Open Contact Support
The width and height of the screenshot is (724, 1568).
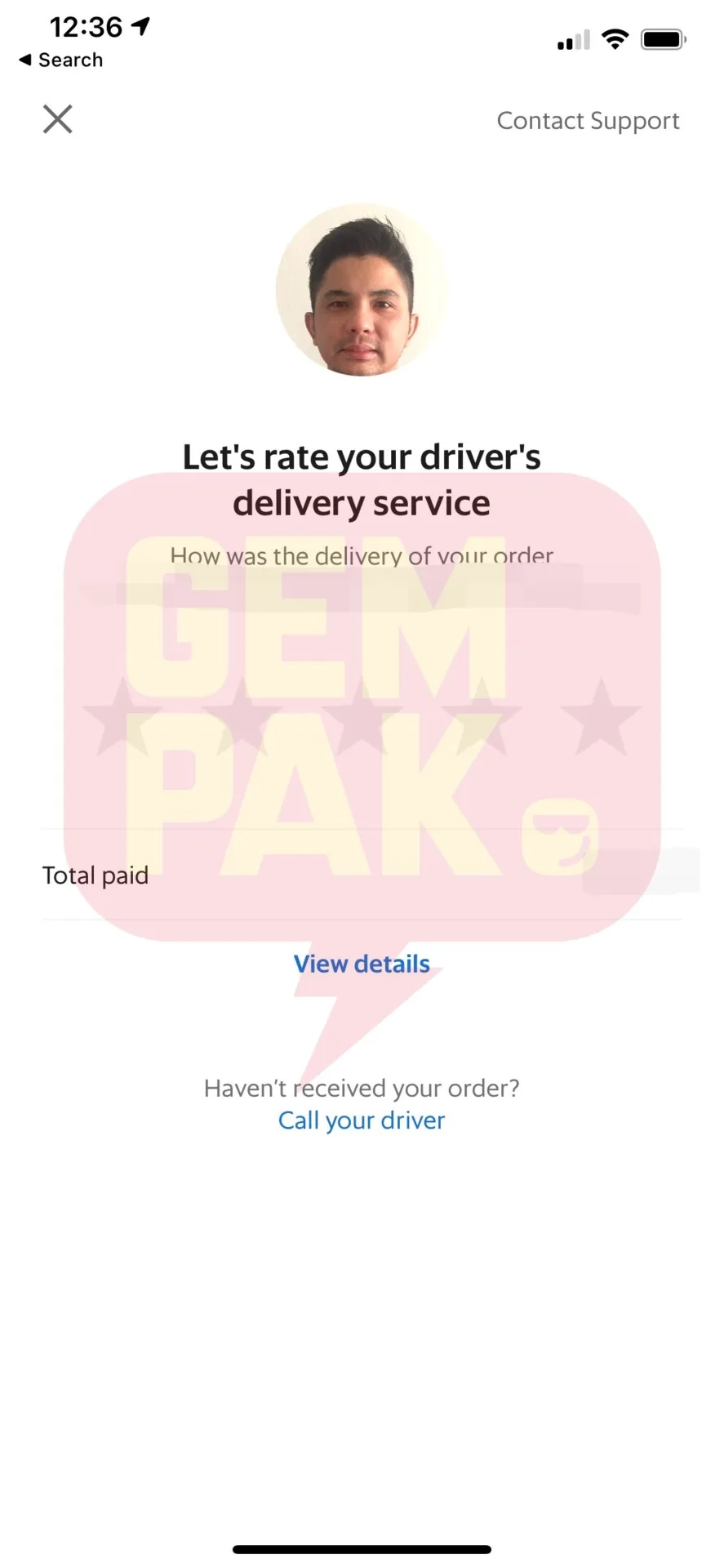(588, 121)
